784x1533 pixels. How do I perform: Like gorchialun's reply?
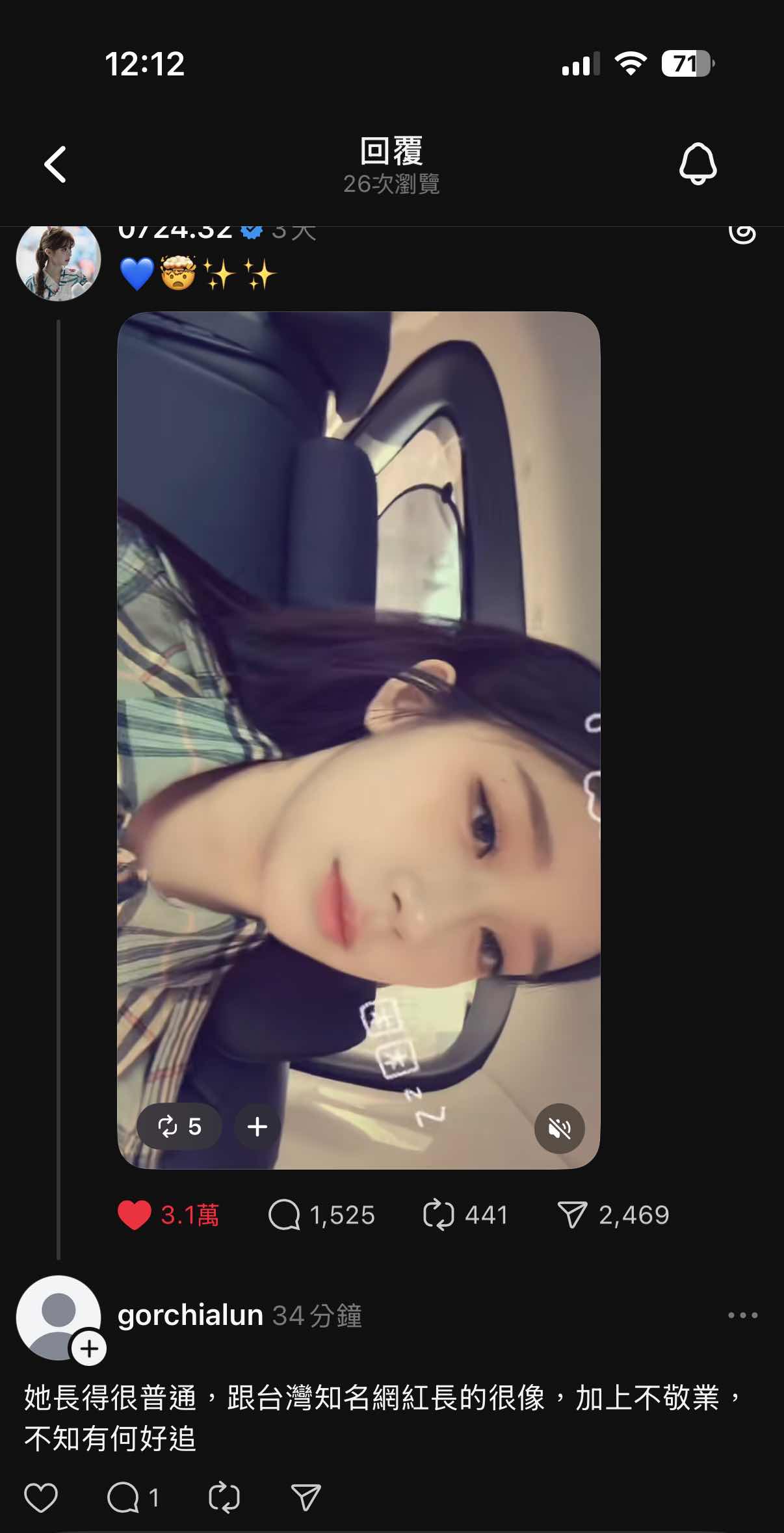coord(41,1498)
